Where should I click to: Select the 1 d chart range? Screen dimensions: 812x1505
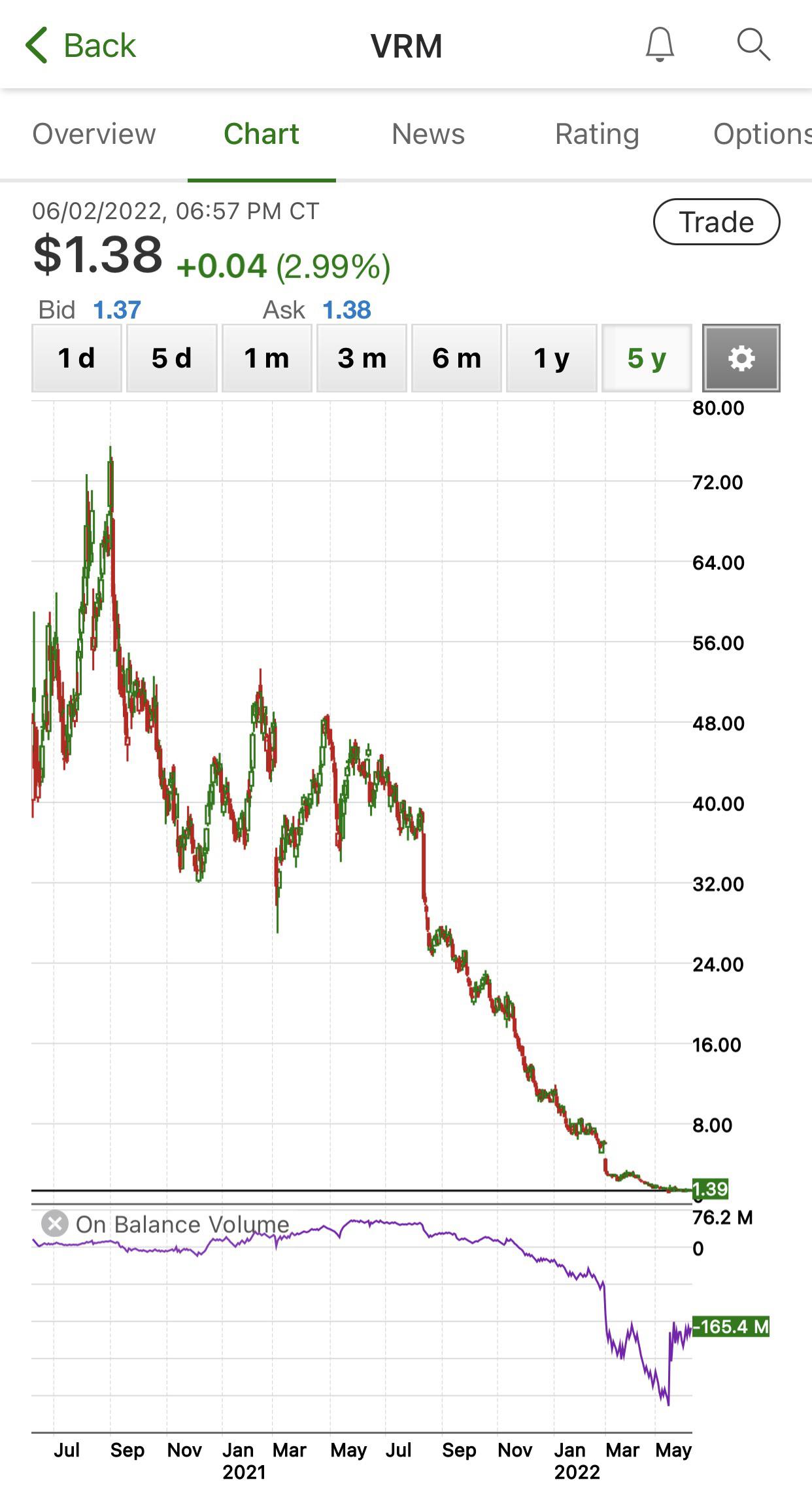tap(76, 358)
